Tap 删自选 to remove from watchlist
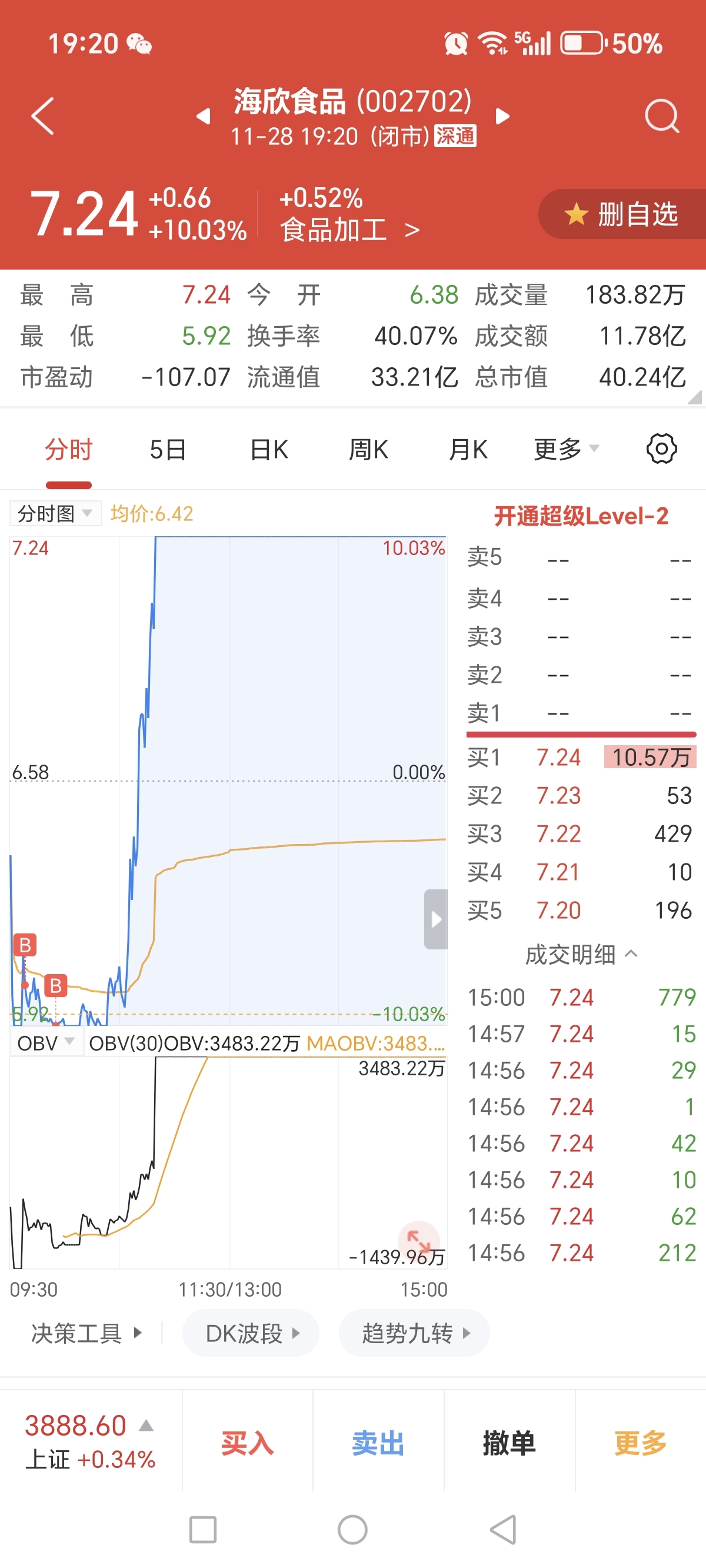The image size is (706, 1568). pyautogui.click(x=623, y=214)
